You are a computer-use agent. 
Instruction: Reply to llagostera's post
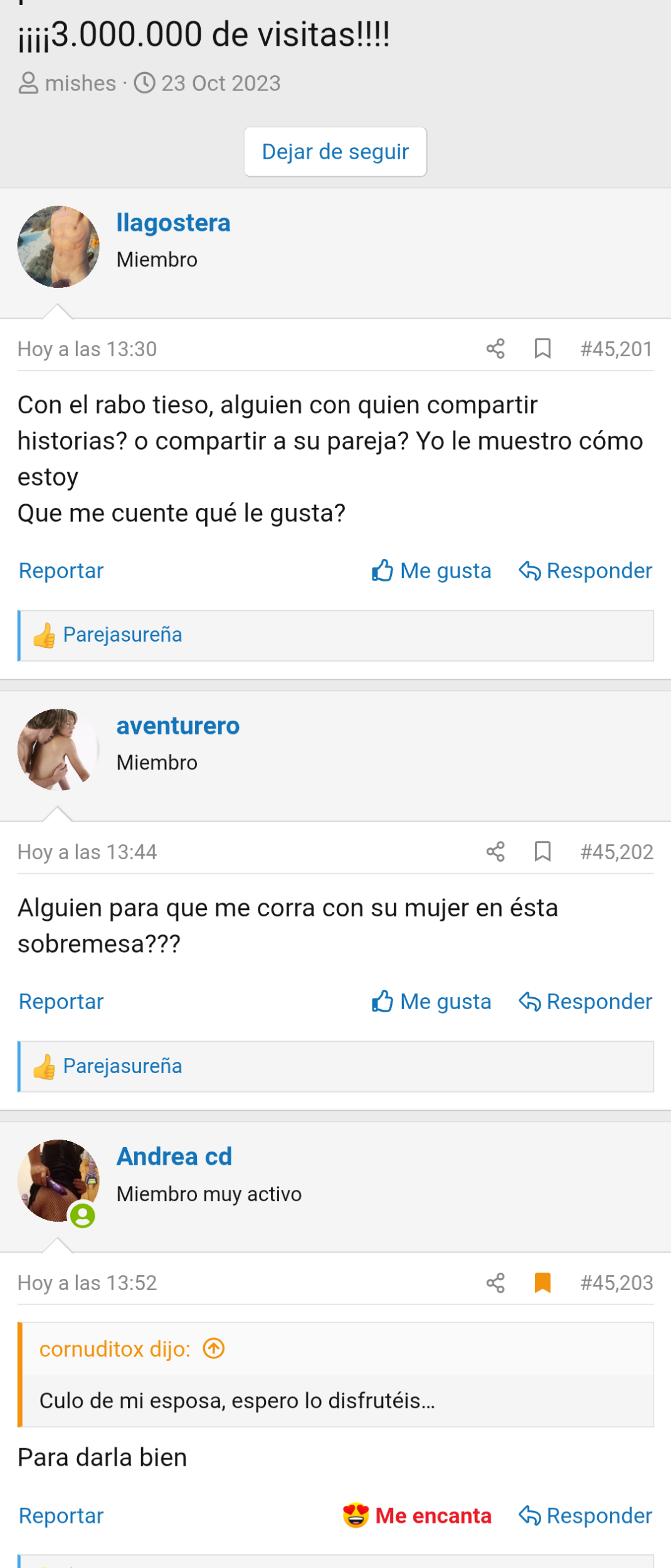(586, 571)
